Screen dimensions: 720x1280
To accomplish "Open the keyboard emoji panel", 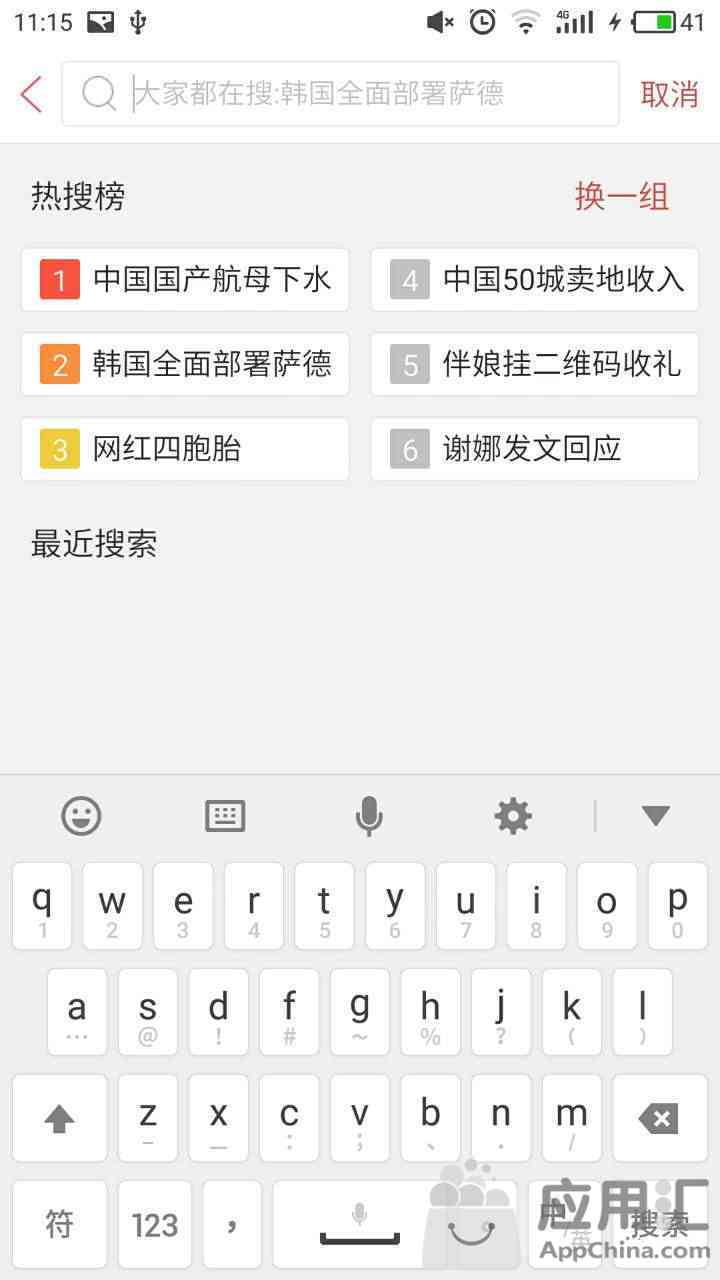I will click(x=82, y=816).
